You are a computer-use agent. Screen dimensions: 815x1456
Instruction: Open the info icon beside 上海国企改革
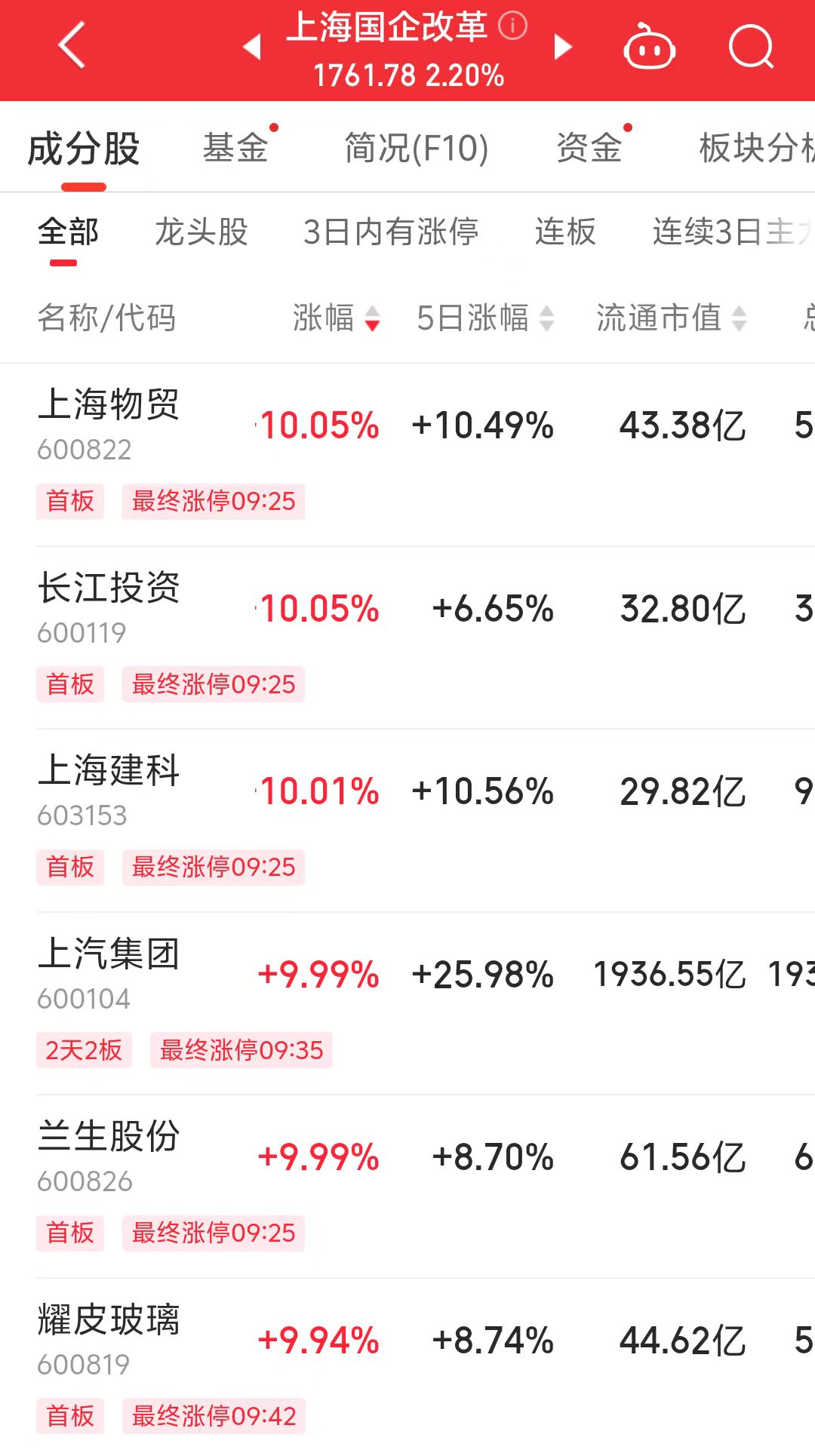[513, 26]
